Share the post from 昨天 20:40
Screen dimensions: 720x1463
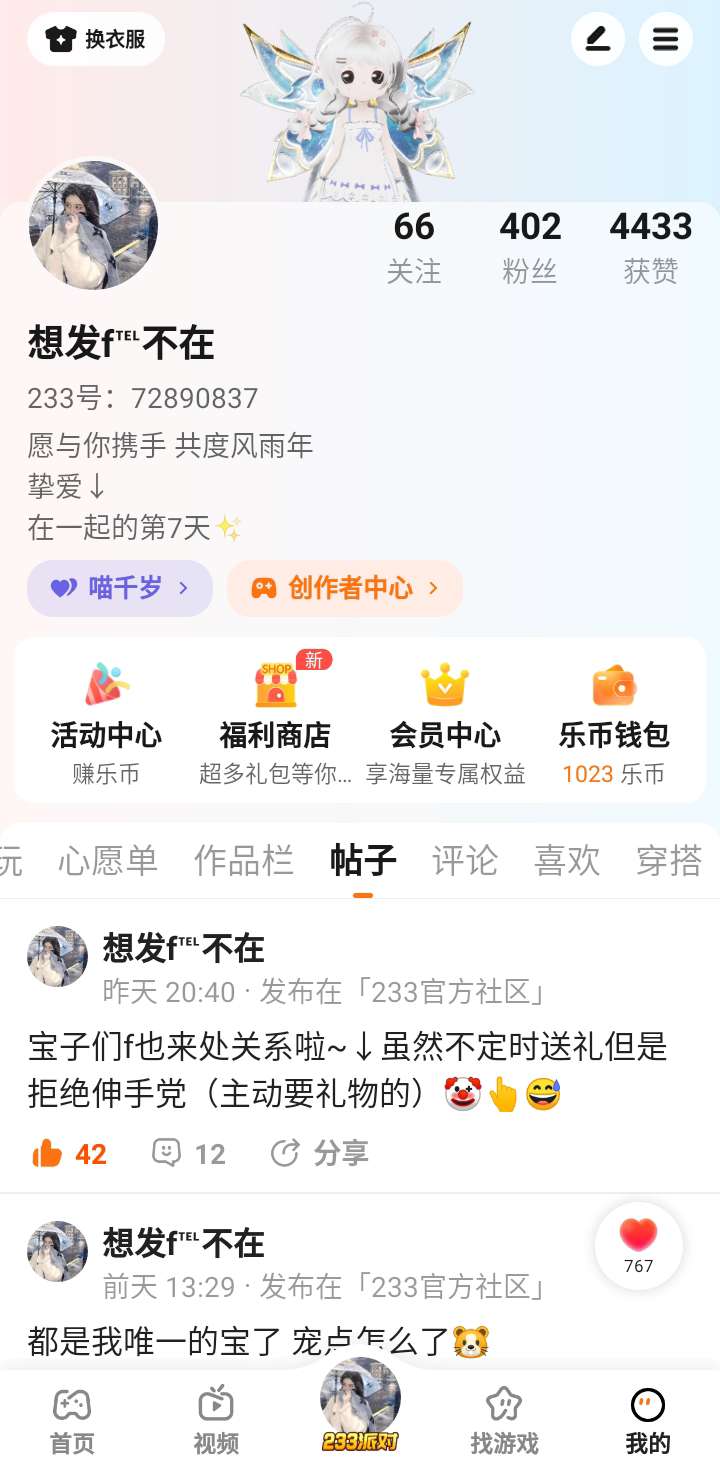tap(320, 1154)
